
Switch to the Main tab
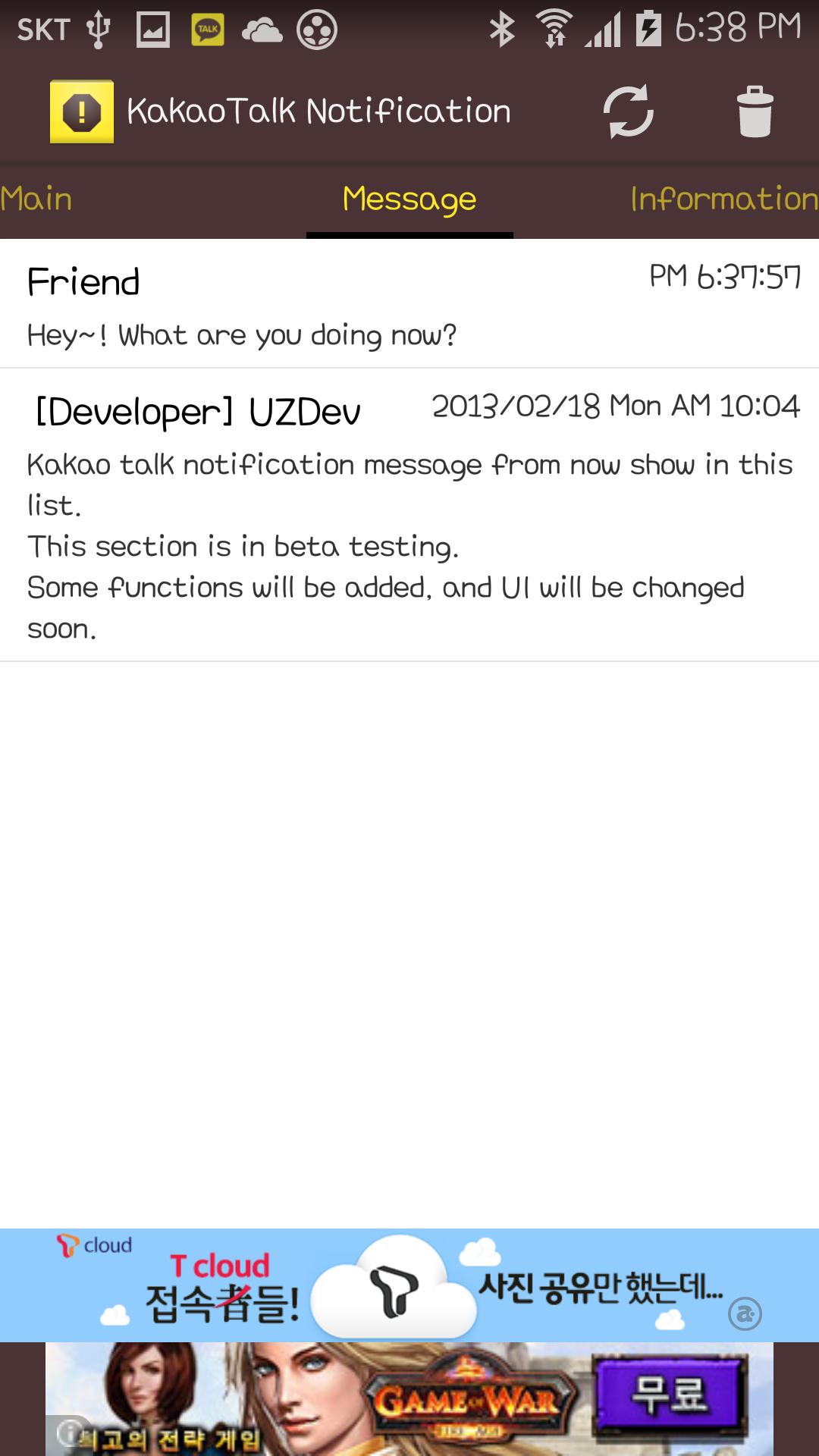tap(36, 199)
